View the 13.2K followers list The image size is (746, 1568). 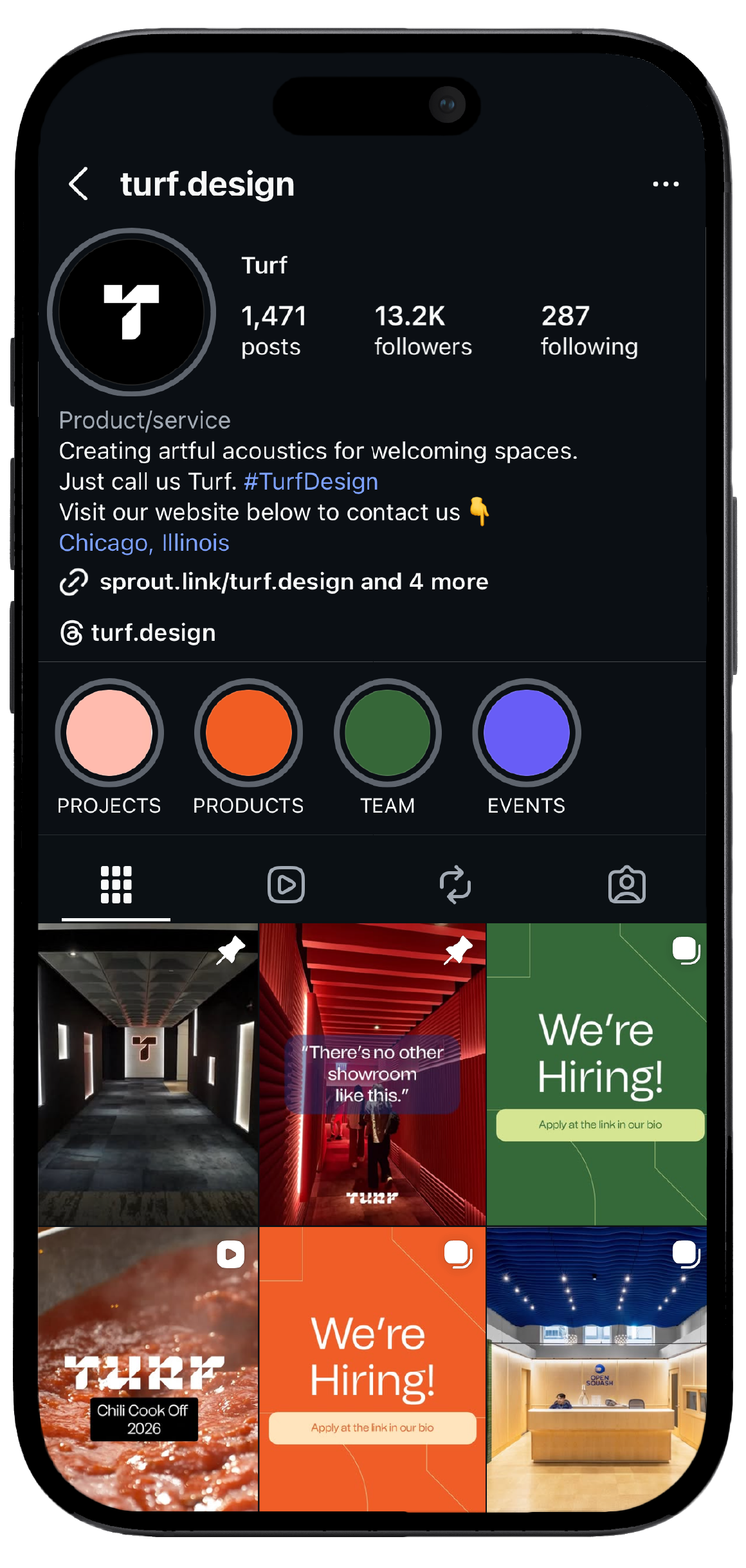[x=423, y=329]
